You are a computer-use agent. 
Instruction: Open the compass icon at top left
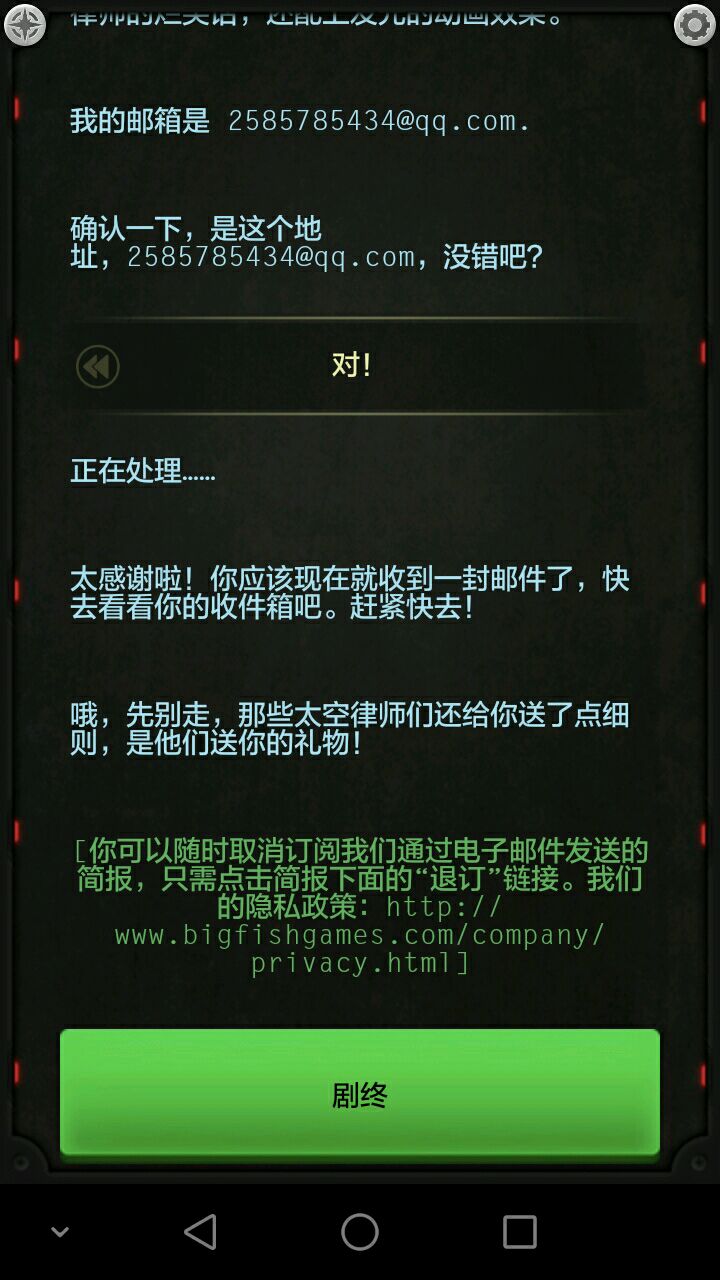pos(25,25)
